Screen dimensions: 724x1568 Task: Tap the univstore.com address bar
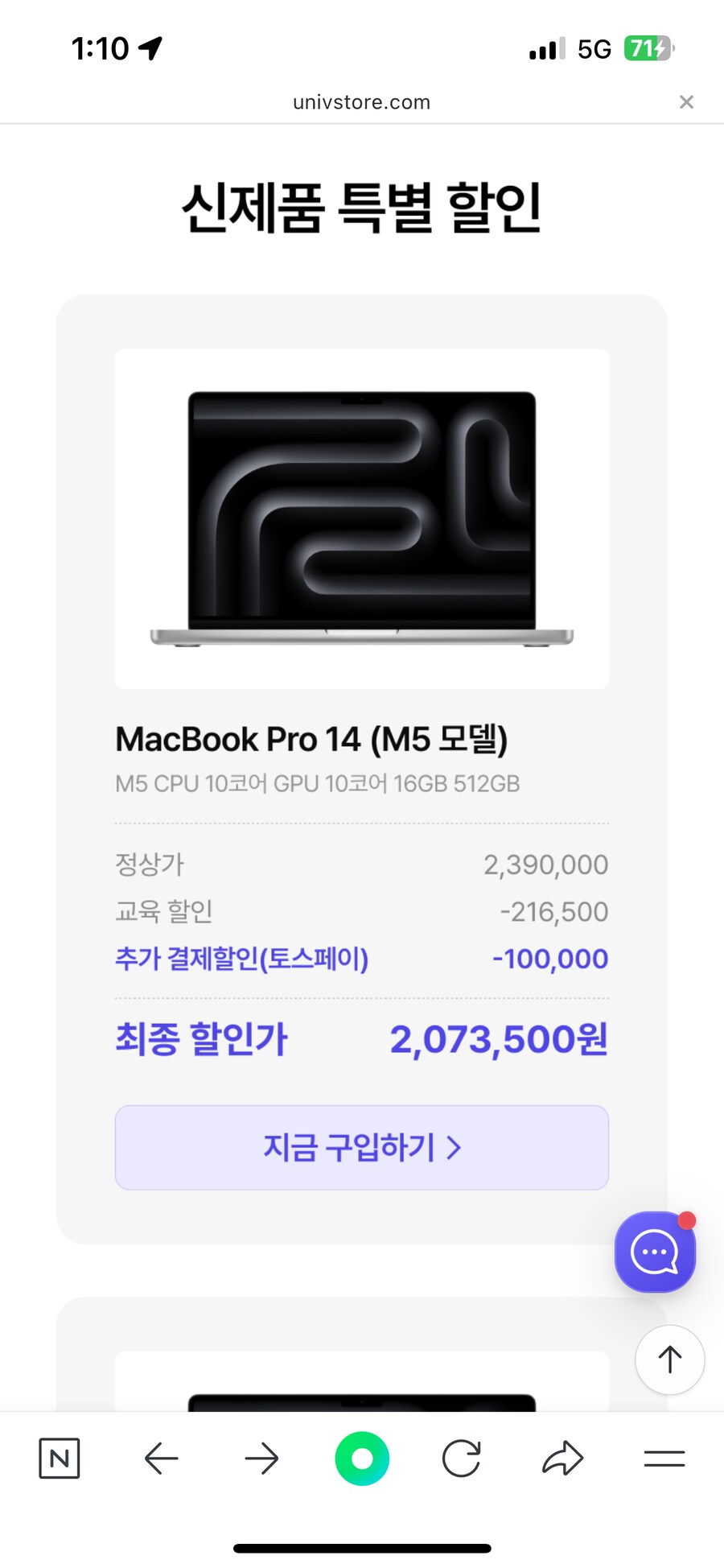pyautogui.click(x=361, y=101)
